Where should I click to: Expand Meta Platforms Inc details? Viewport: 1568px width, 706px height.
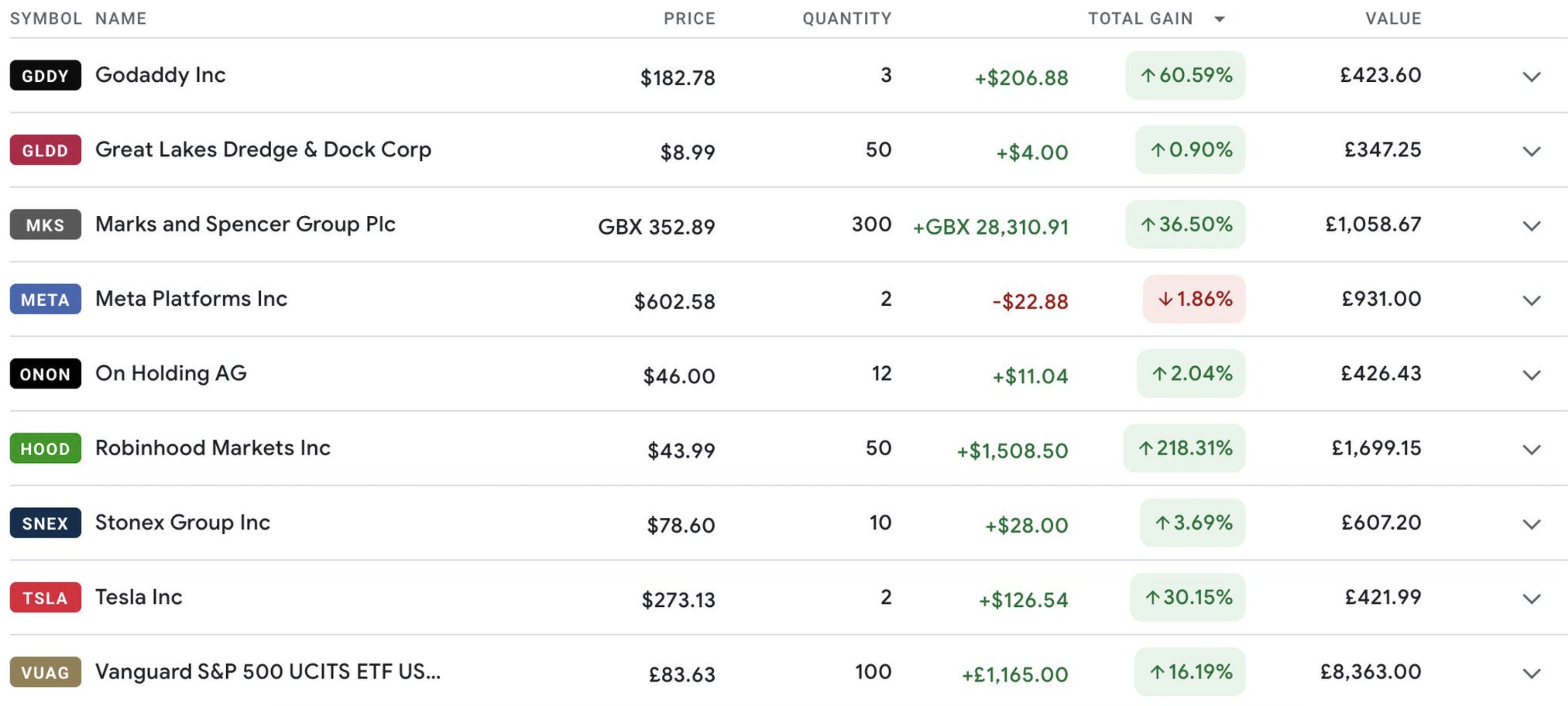[1531, 300]
